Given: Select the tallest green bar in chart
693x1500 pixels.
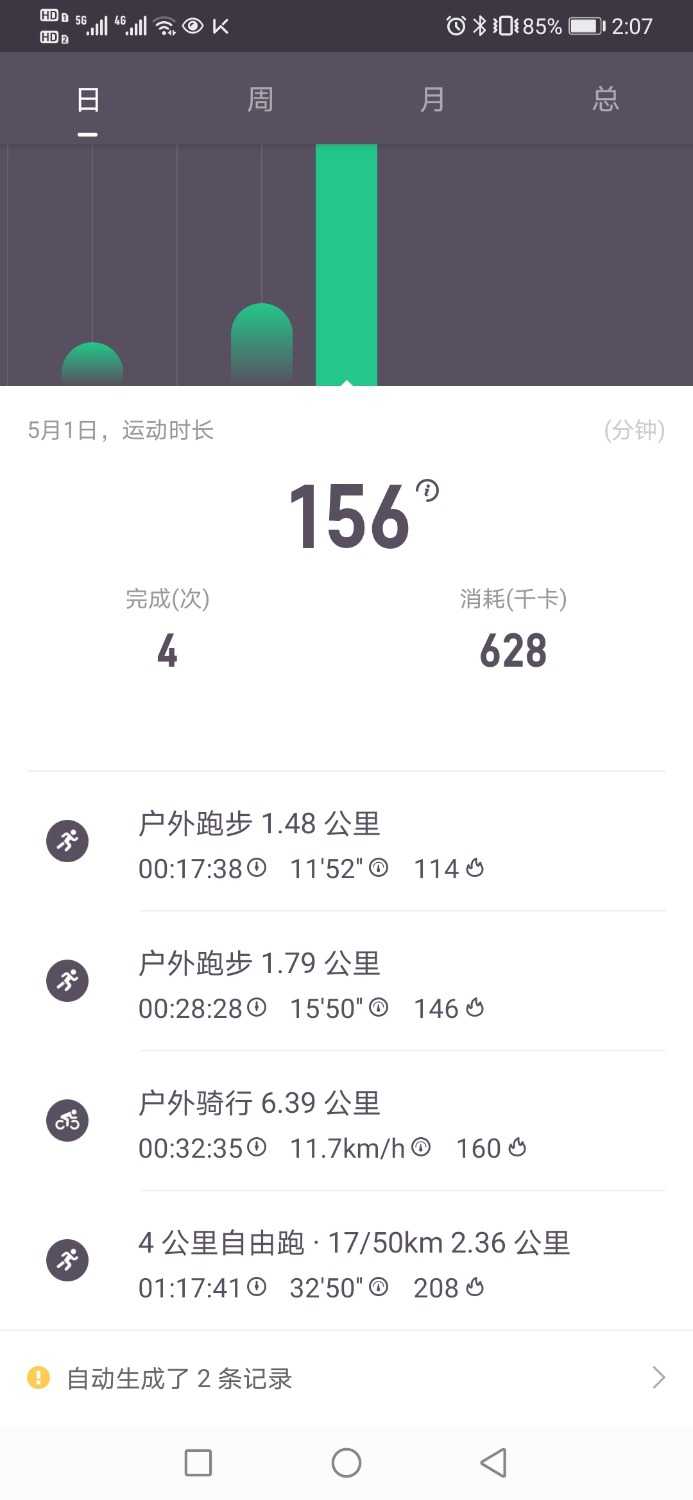Looking at the screenshot, I should (346, 265).
